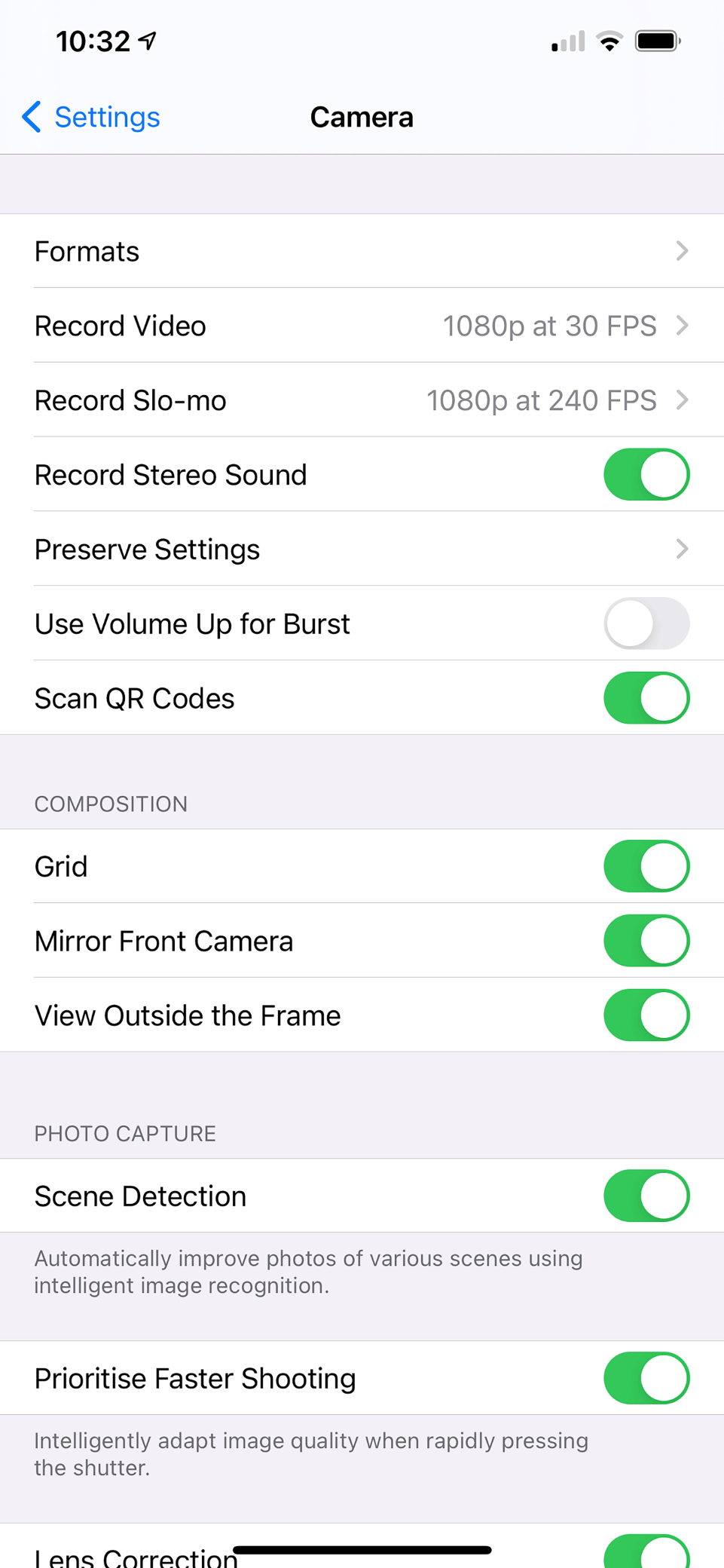
Task: Open Record Video resolution options
Action: (362, 326)
